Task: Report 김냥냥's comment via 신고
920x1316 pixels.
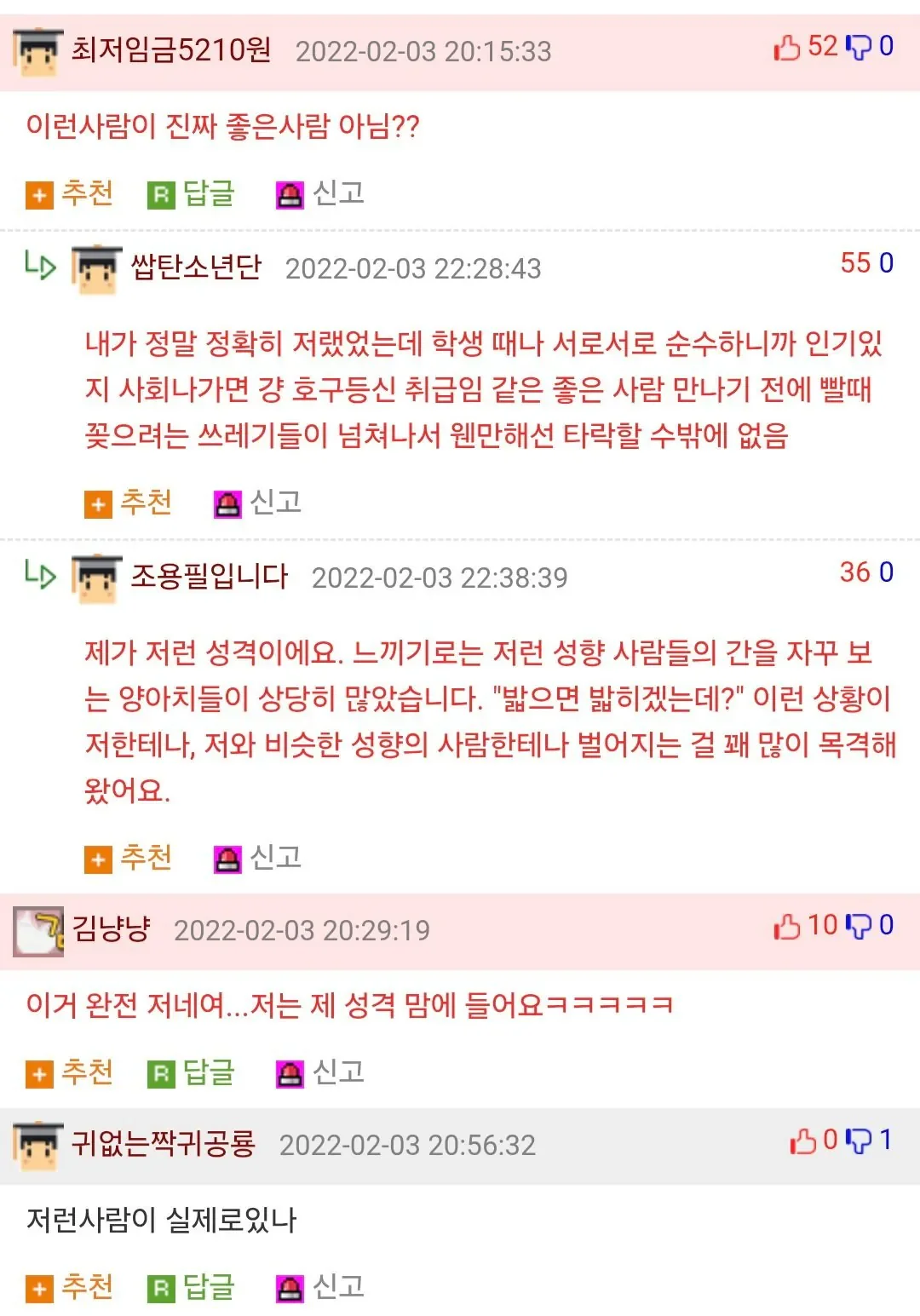Action: click(x=320, y=1072)
